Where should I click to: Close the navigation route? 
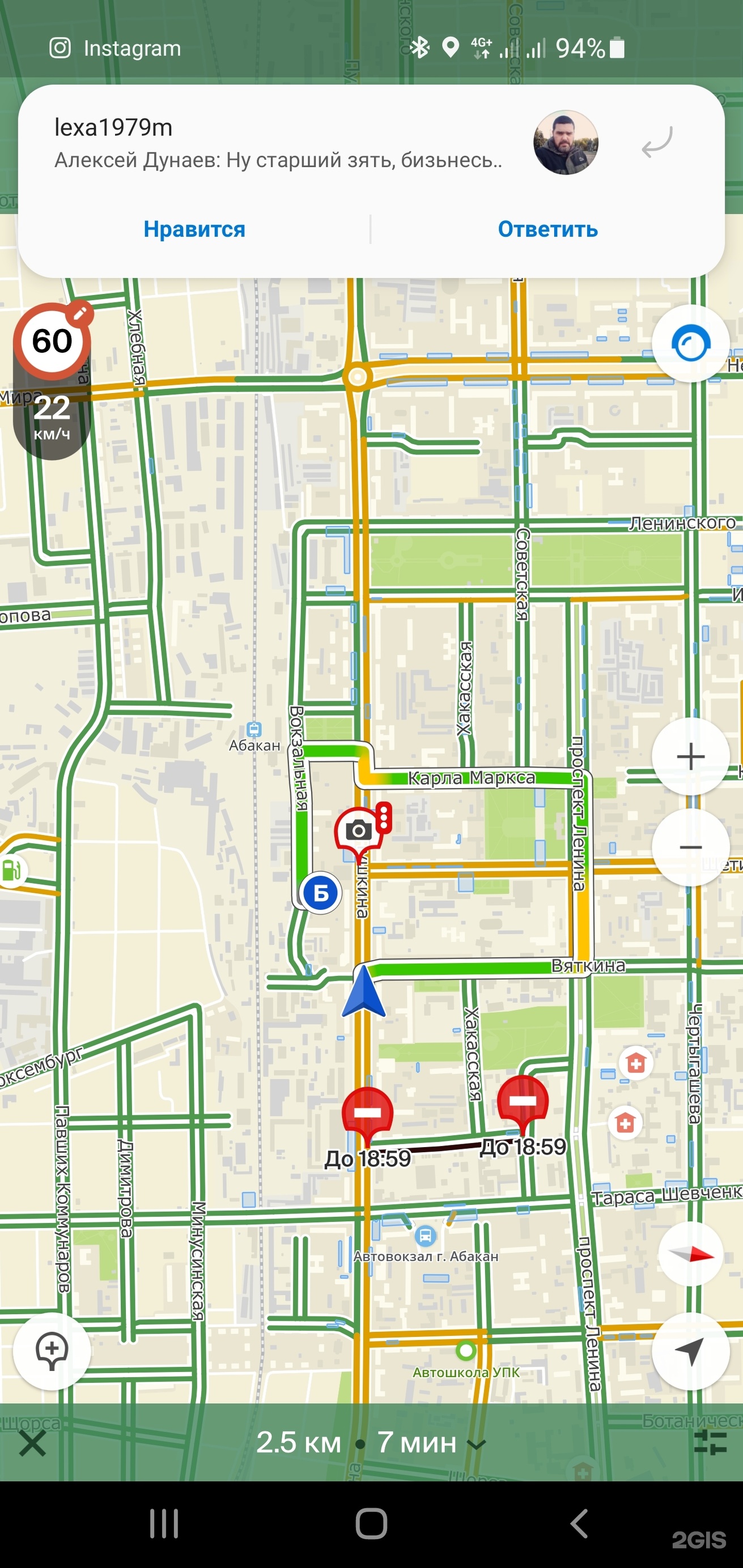(x=33, y=1443)
